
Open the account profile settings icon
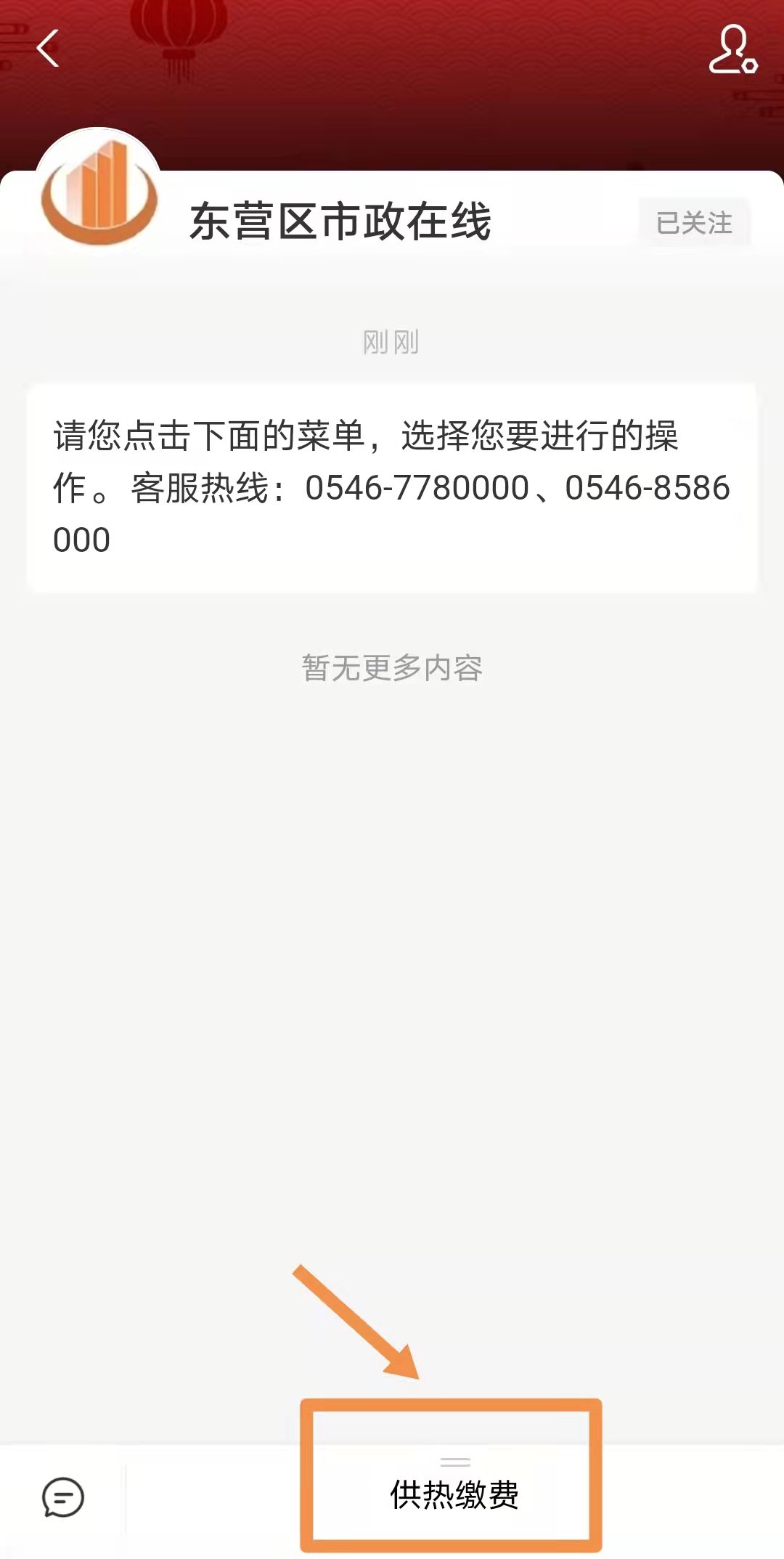pos(732,49)
